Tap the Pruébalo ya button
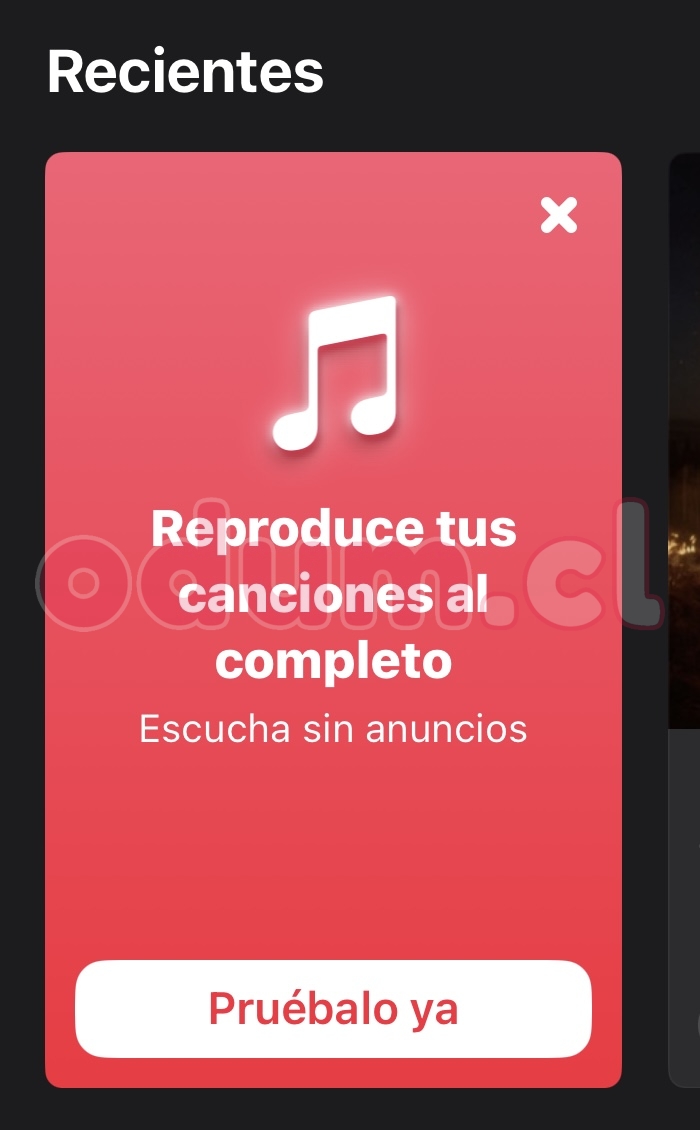This screenshot has width=700, height=1130. pos(333,1009)
